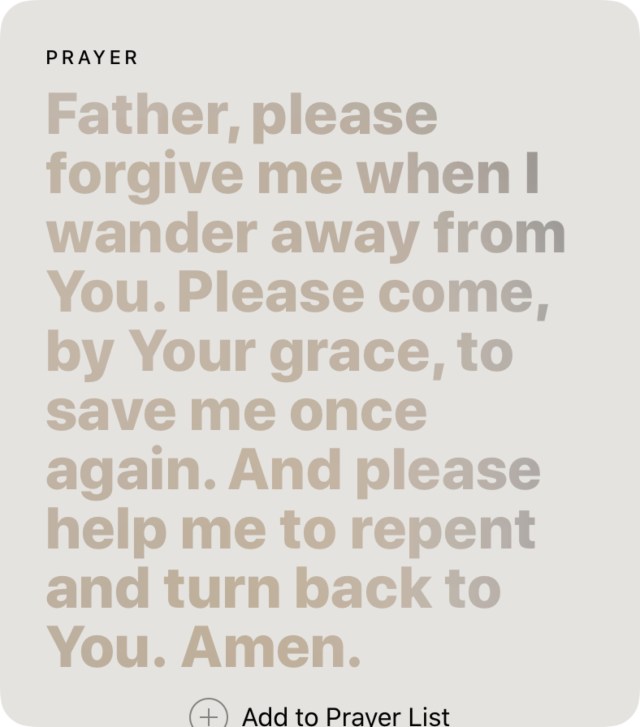Add this prayer to Prayer List
The image size is (640, 727).
(x=322, y=714)
